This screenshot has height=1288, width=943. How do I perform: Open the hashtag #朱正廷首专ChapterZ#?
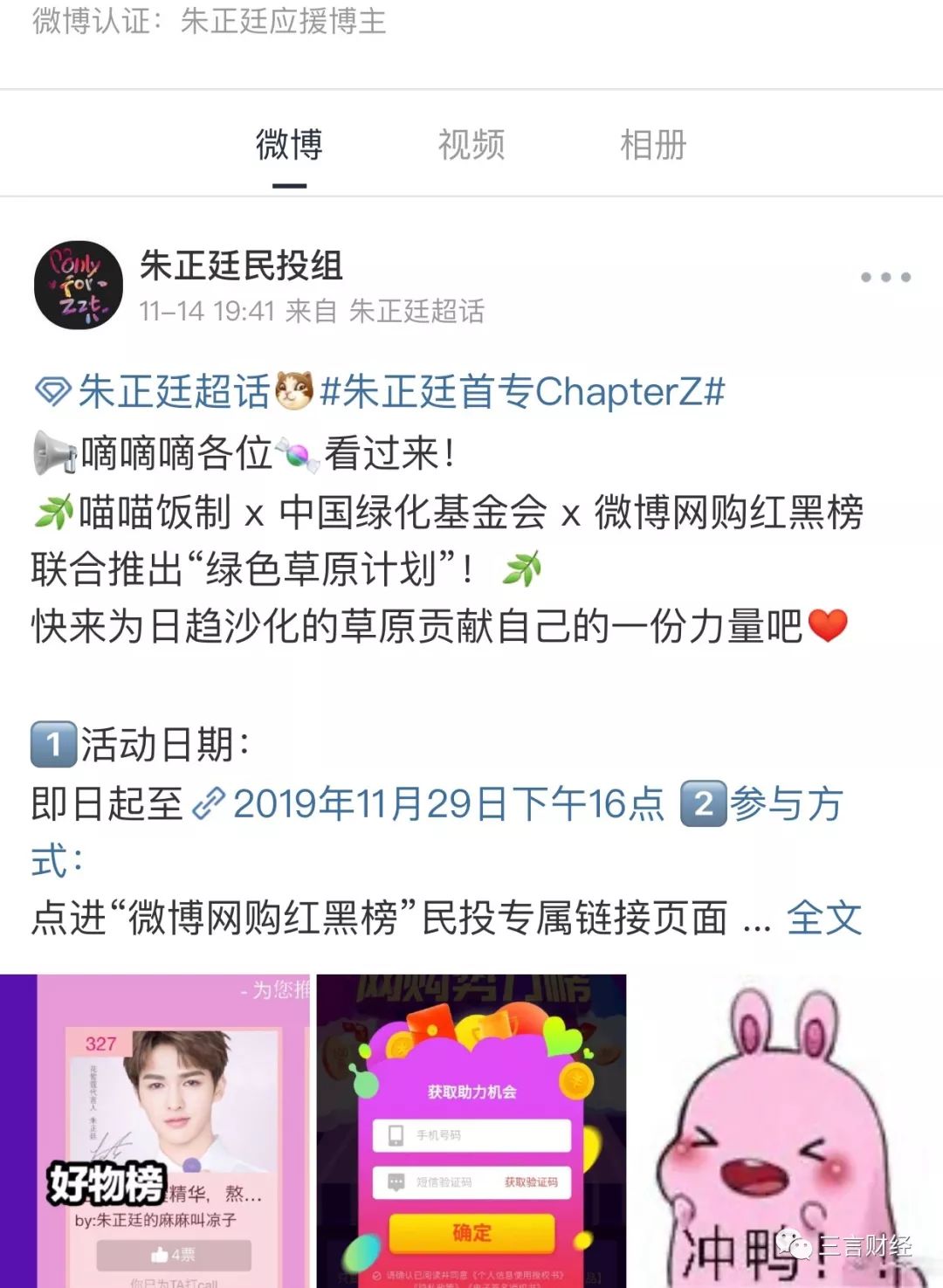click(x=522, y=391)
